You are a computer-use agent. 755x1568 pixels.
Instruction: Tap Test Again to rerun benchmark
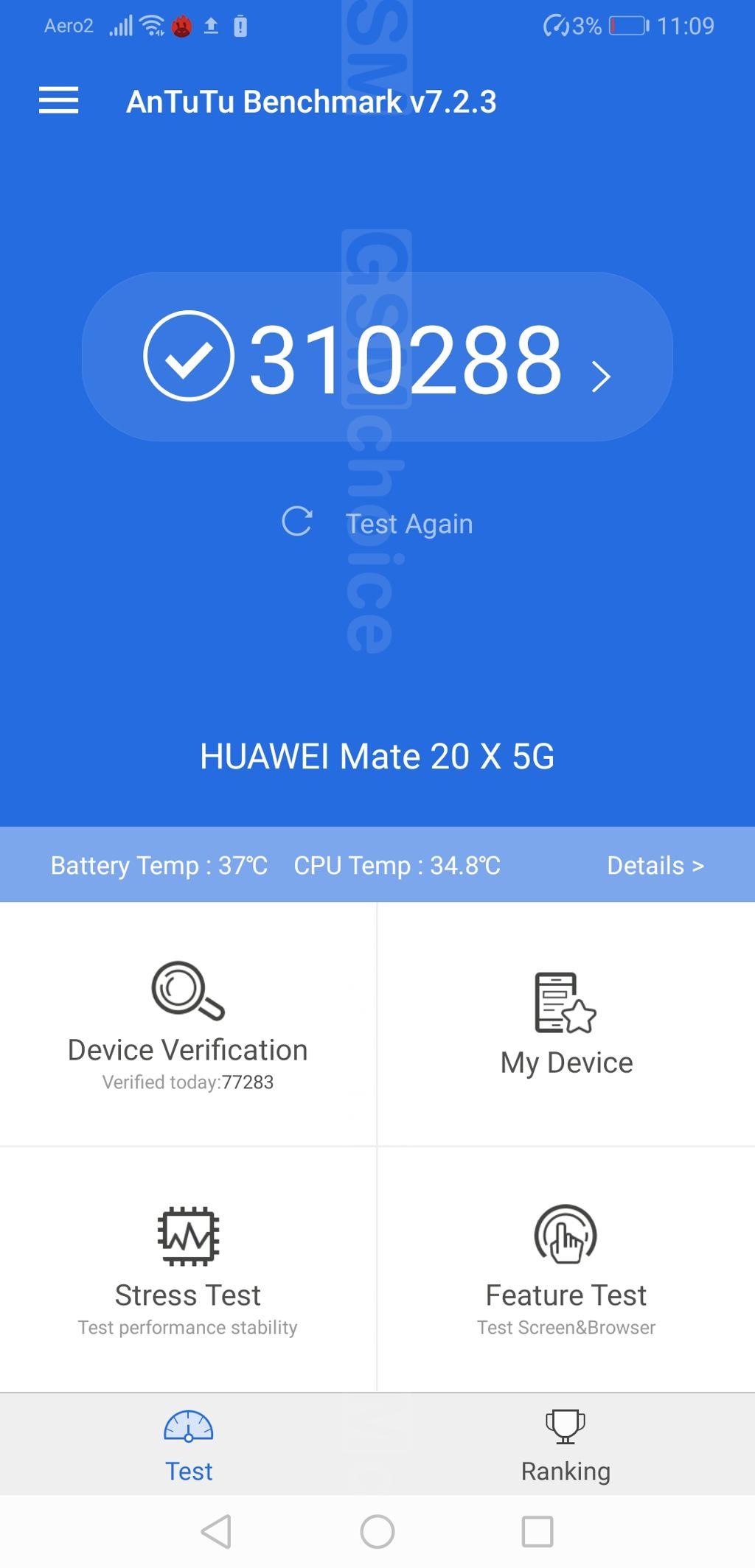[x=377, y=523]
